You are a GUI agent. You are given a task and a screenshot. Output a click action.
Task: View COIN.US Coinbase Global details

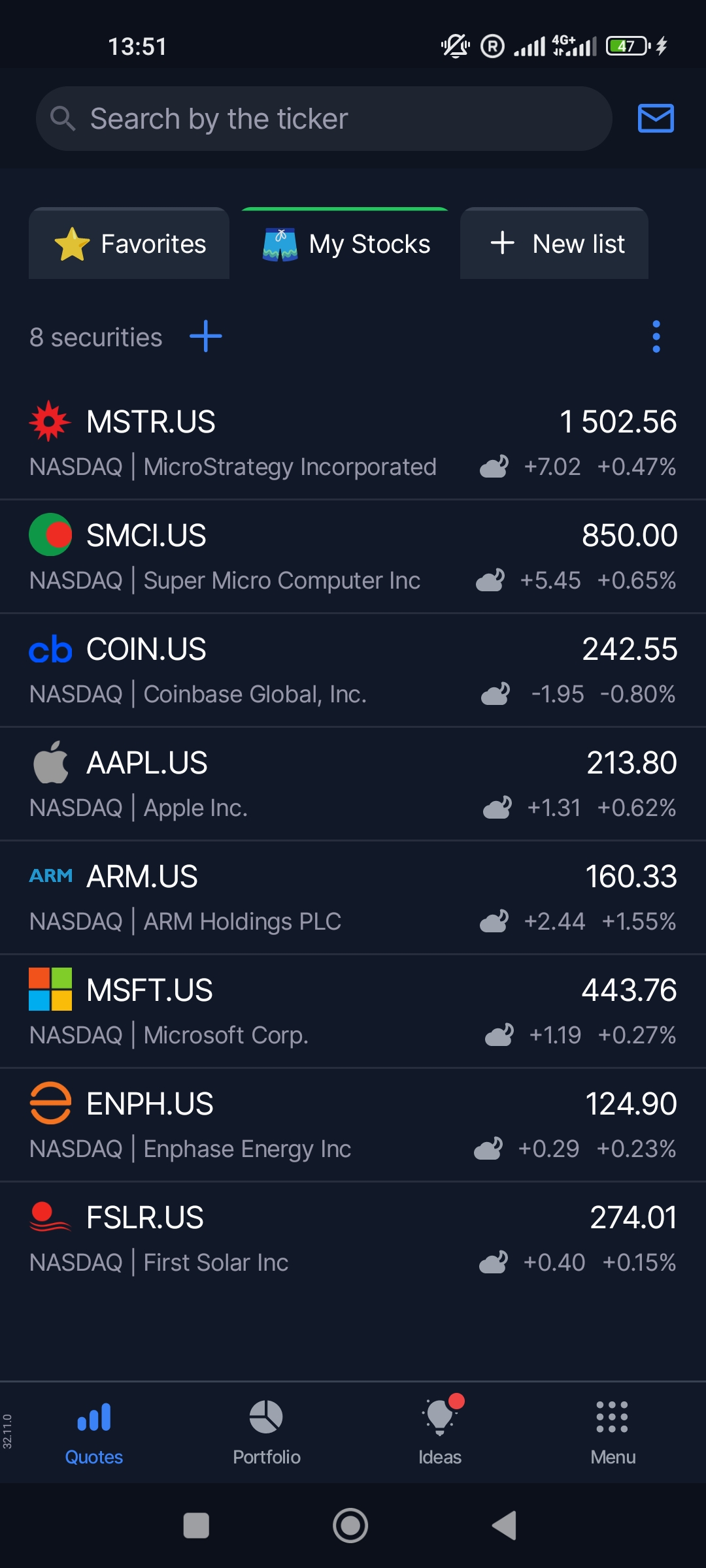pos(353,670)
